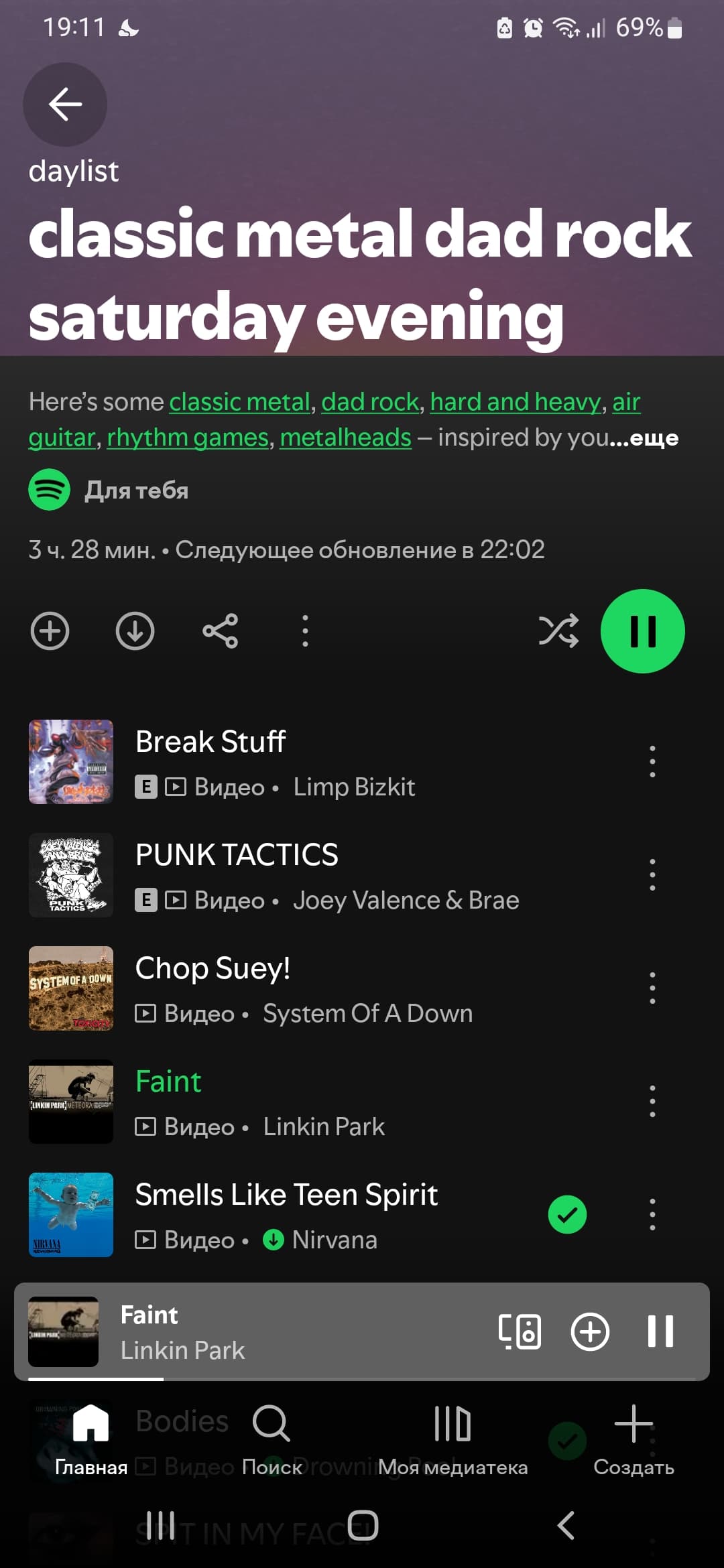This screenshot has width=724, height=1568.
Task: Go back using the top arrow
Action: click(65, 105)
